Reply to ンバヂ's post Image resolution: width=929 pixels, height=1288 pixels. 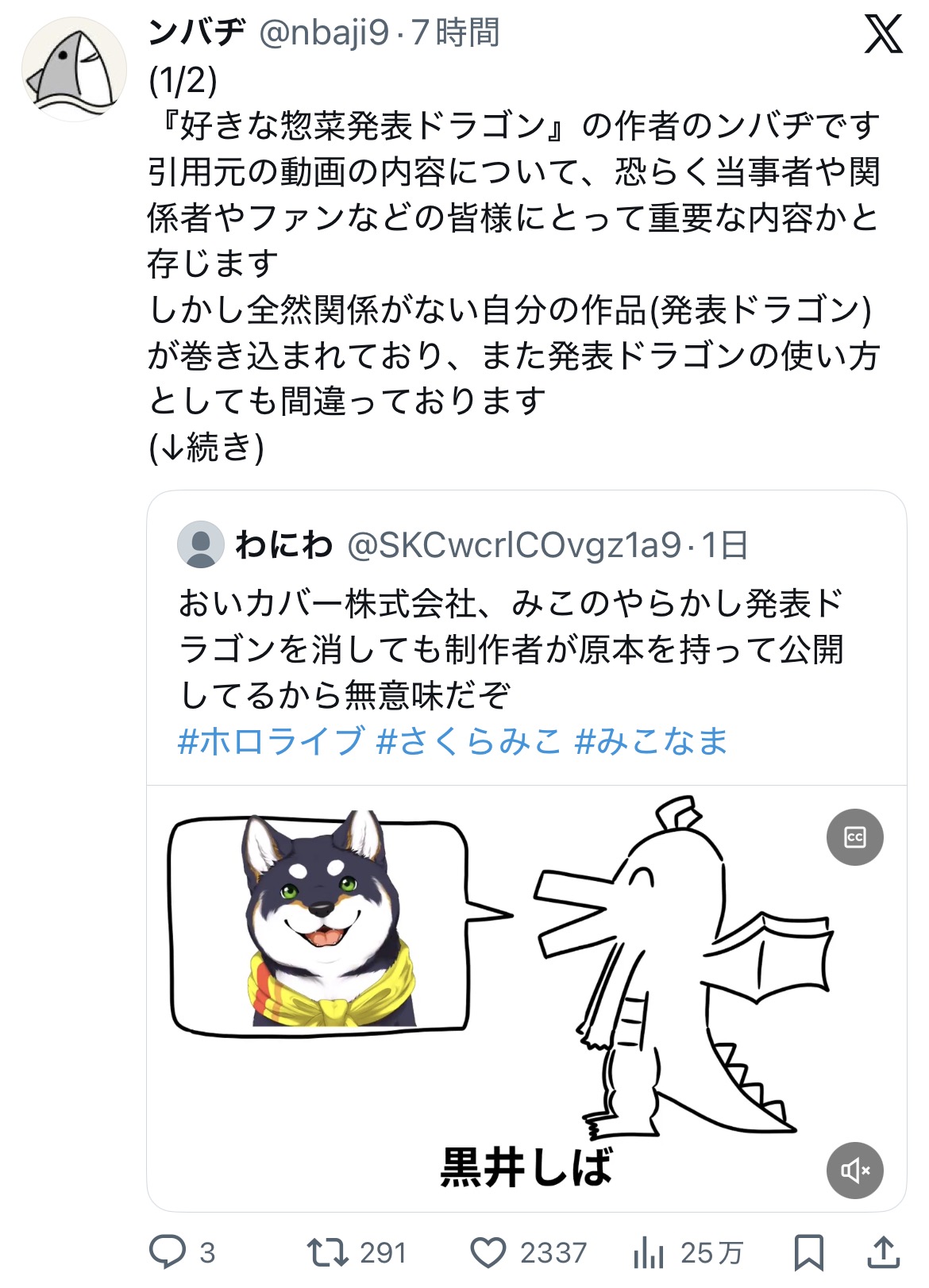(x=168, y=1252)
